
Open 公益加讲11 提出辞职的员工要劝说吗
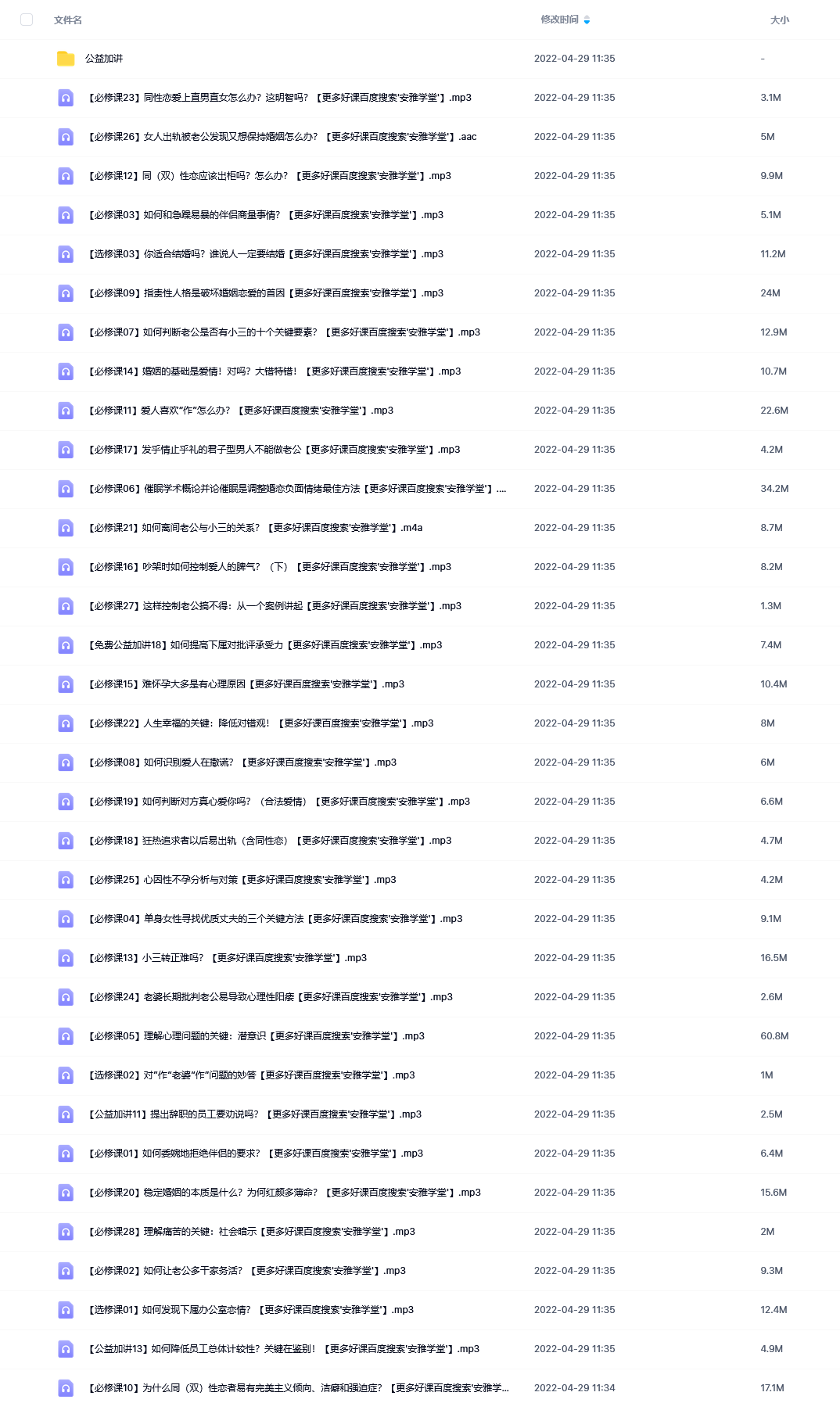(254, 1114)
